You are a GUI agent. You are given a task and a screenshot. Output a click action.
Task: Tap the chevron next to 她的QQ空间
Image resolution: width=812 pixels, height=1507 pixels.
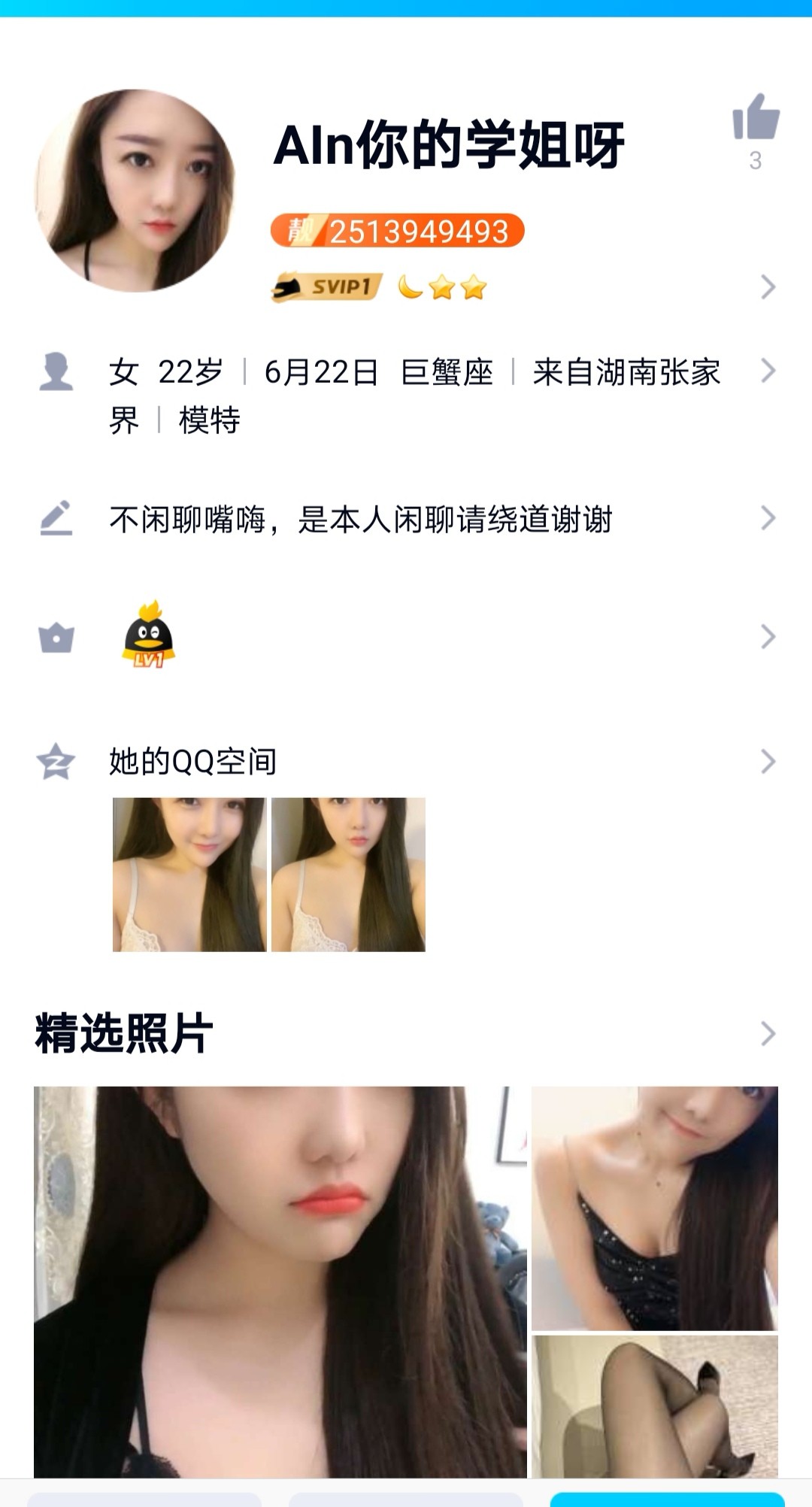(x=768, y=761)
